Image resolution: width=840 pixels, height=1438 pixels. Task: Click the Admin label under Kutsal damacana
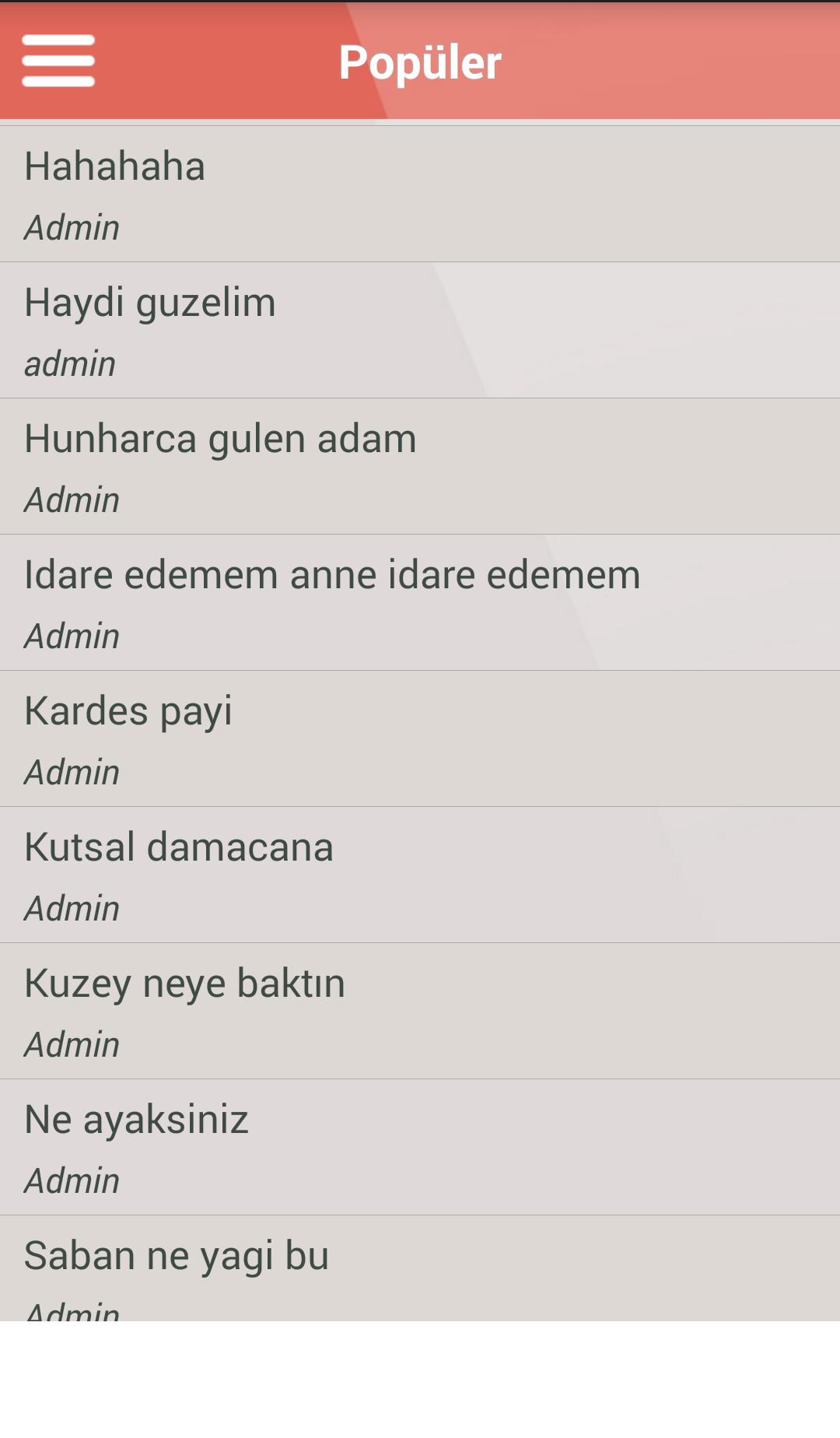tap(72, 907)
